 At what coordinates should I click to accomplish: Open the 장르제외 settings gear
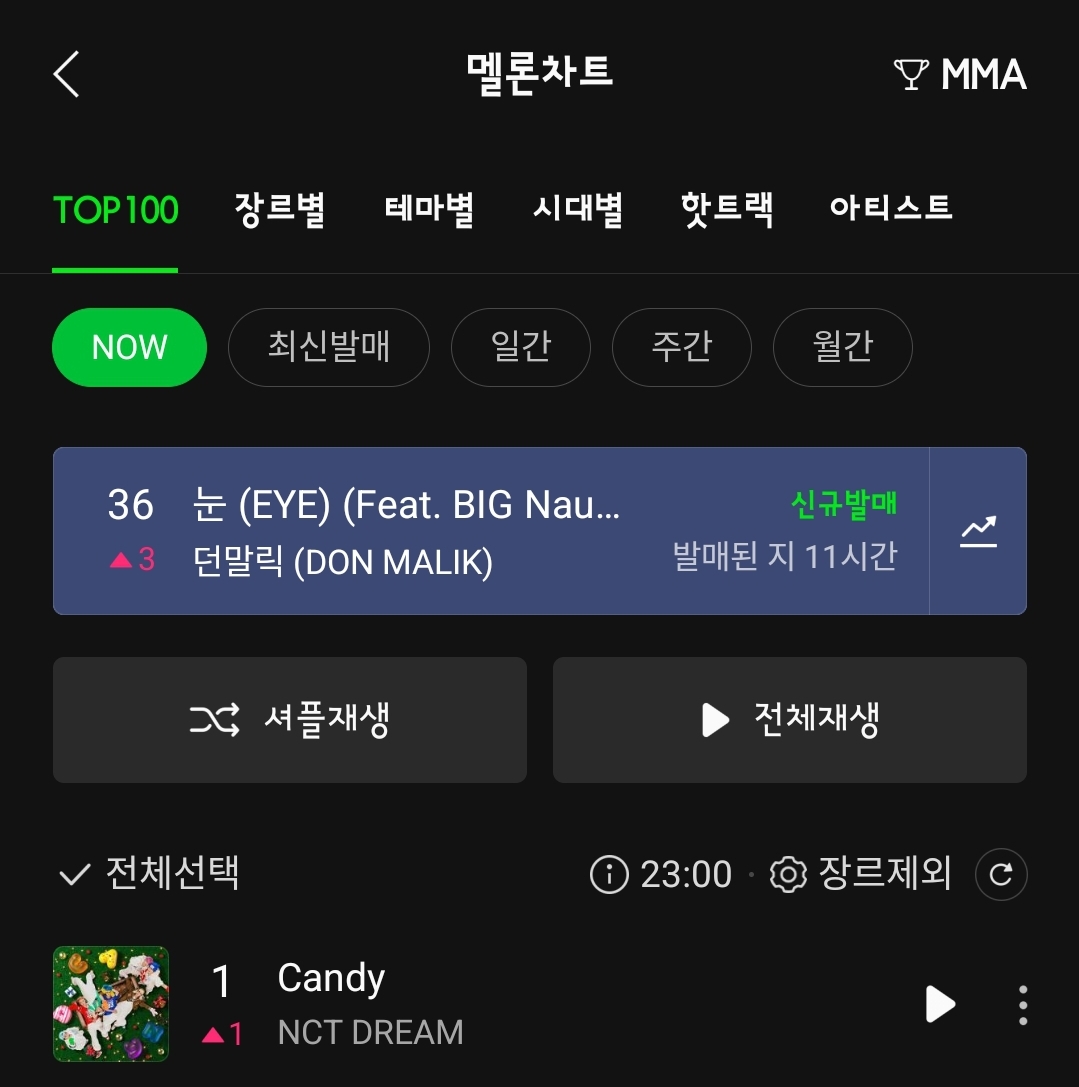click(789, 874)
